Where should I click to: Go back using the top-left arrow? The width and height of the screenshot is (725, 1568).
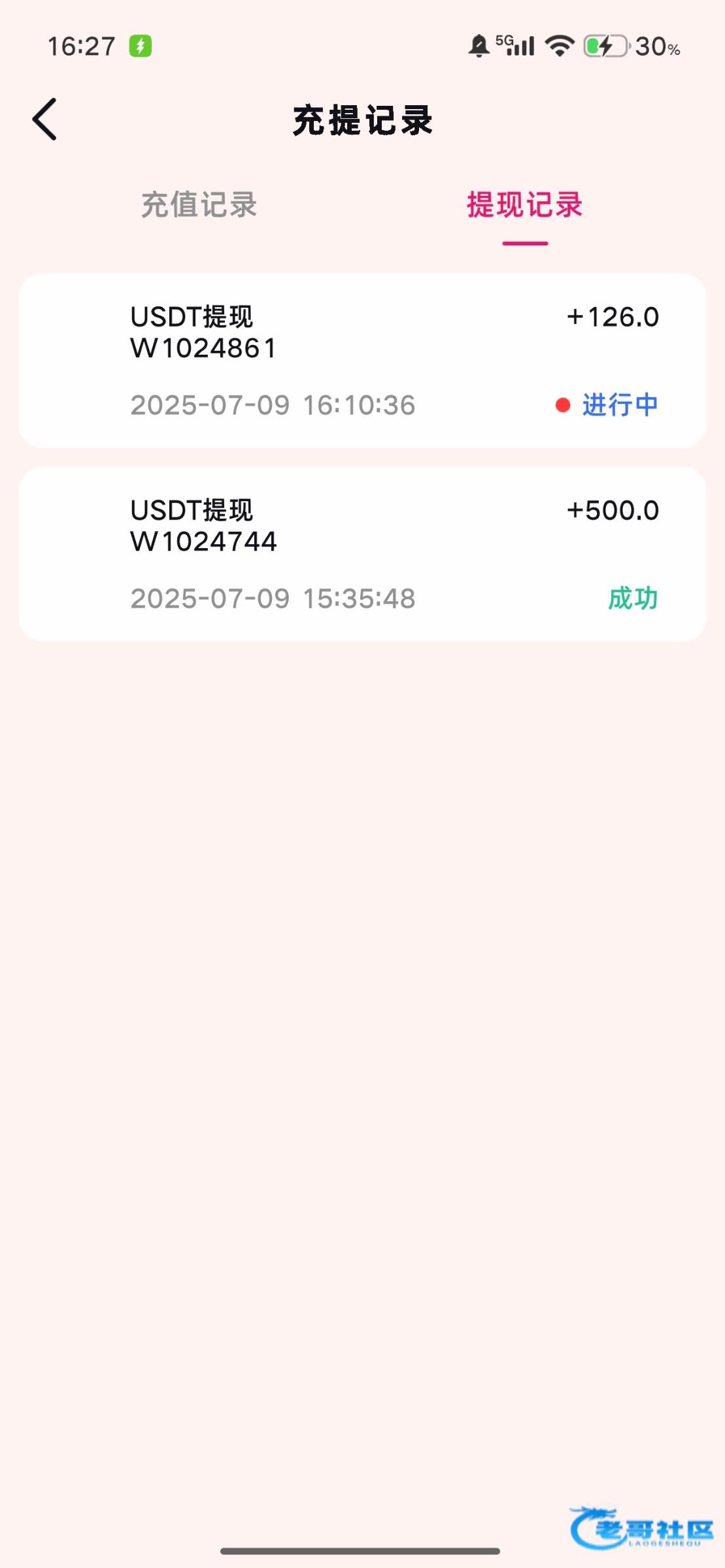(44, 120)
